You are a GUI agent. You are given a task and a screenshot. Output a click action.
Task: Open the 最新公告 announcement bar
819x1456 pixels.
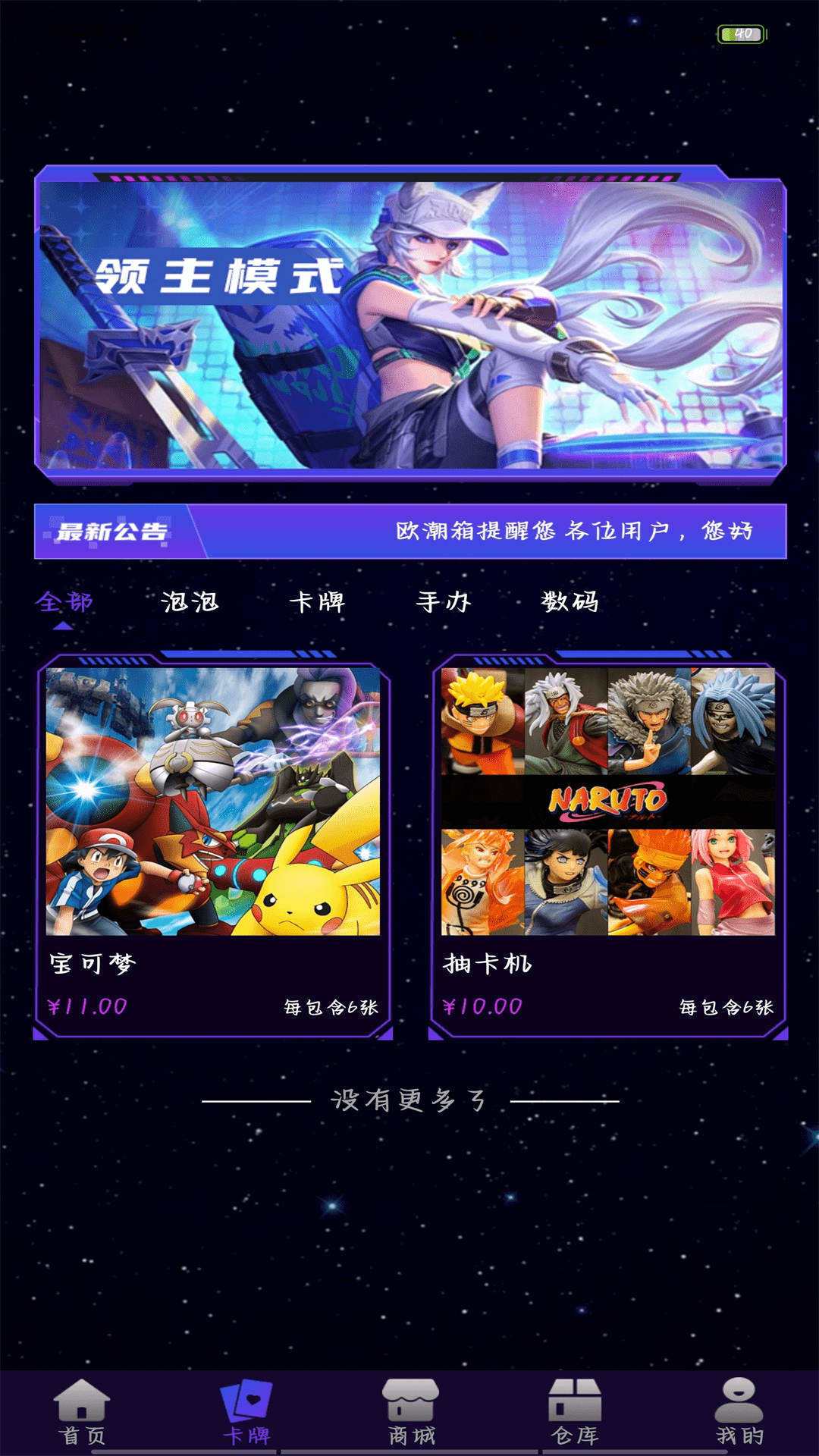click(409, 531)
